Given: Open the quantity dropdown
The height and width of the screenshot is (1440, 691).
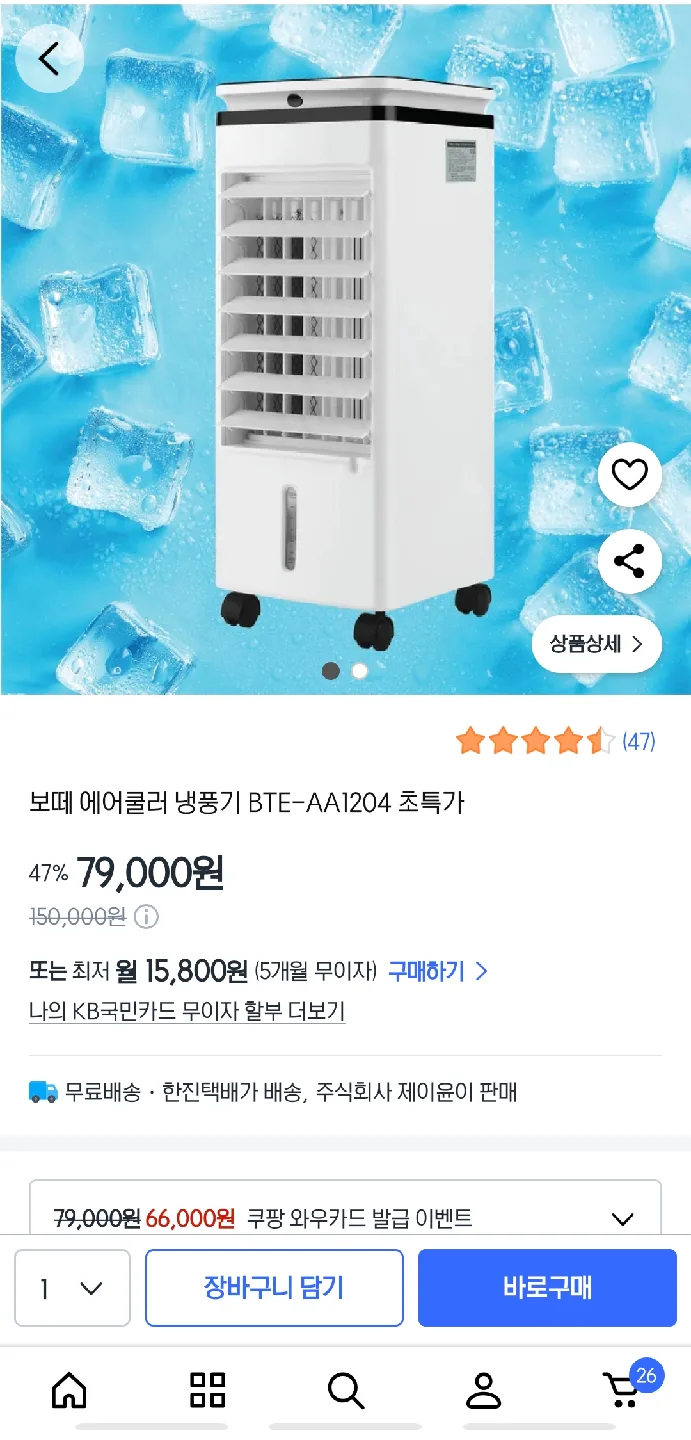Looking at the screenshot, I should pyautogui.click(x=72, y=1288).
